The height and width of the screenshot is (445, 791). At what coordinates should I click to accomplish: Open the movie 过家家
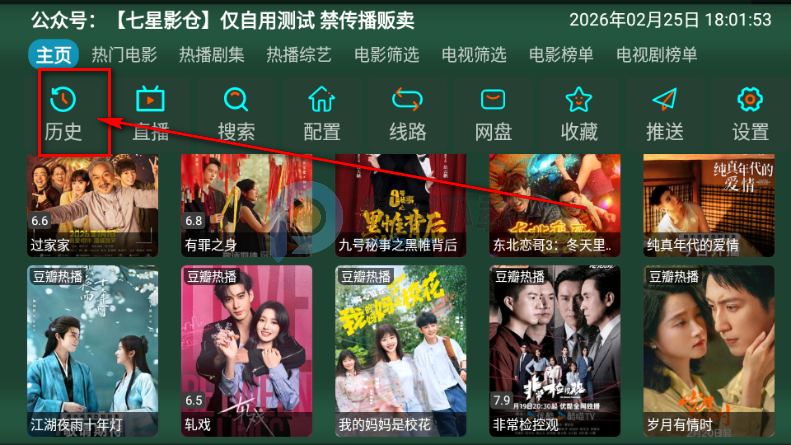tap(92, 205)
